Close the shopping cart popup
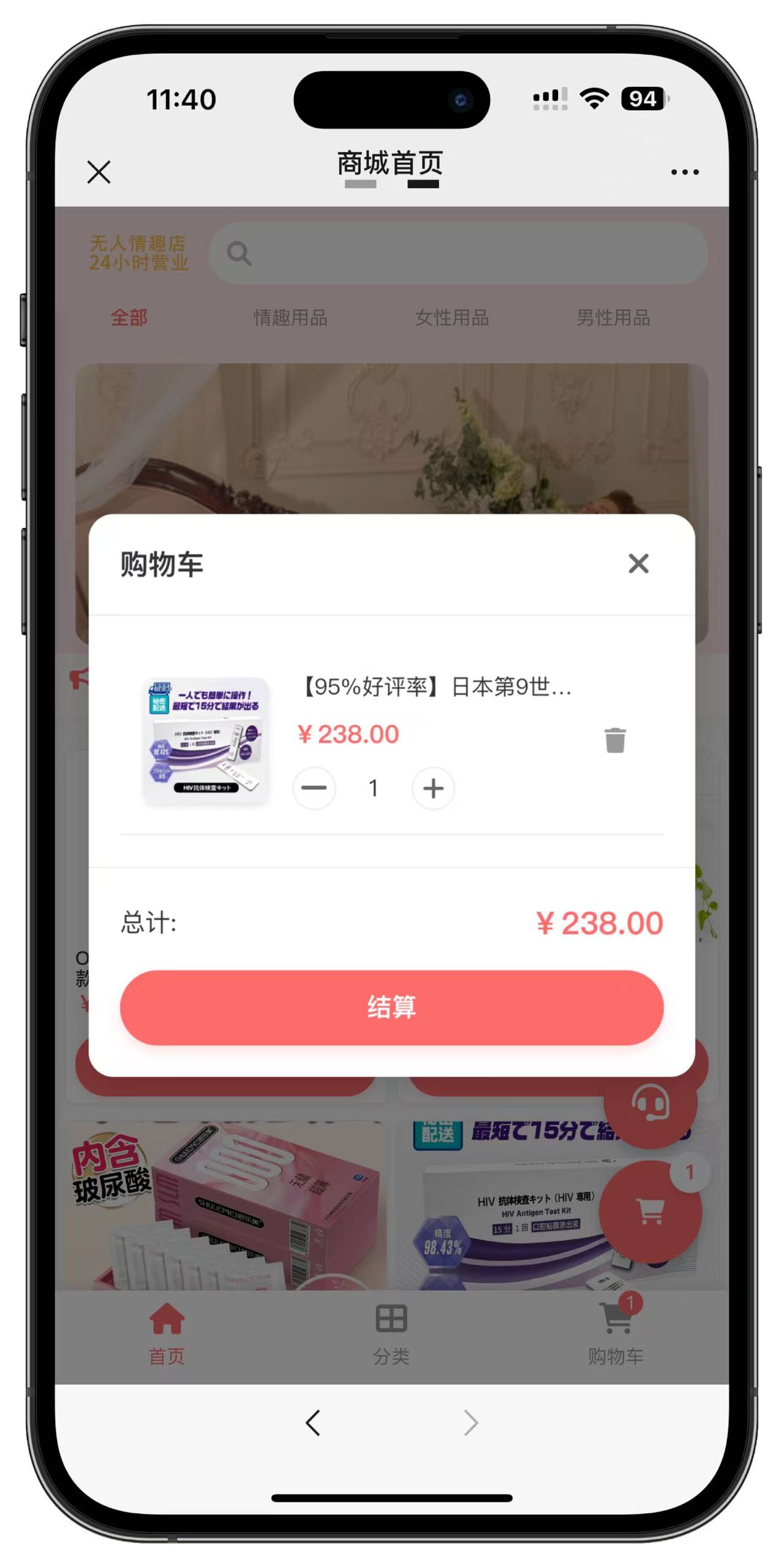The image size is (784, 1568). click(x=638, y=563)
